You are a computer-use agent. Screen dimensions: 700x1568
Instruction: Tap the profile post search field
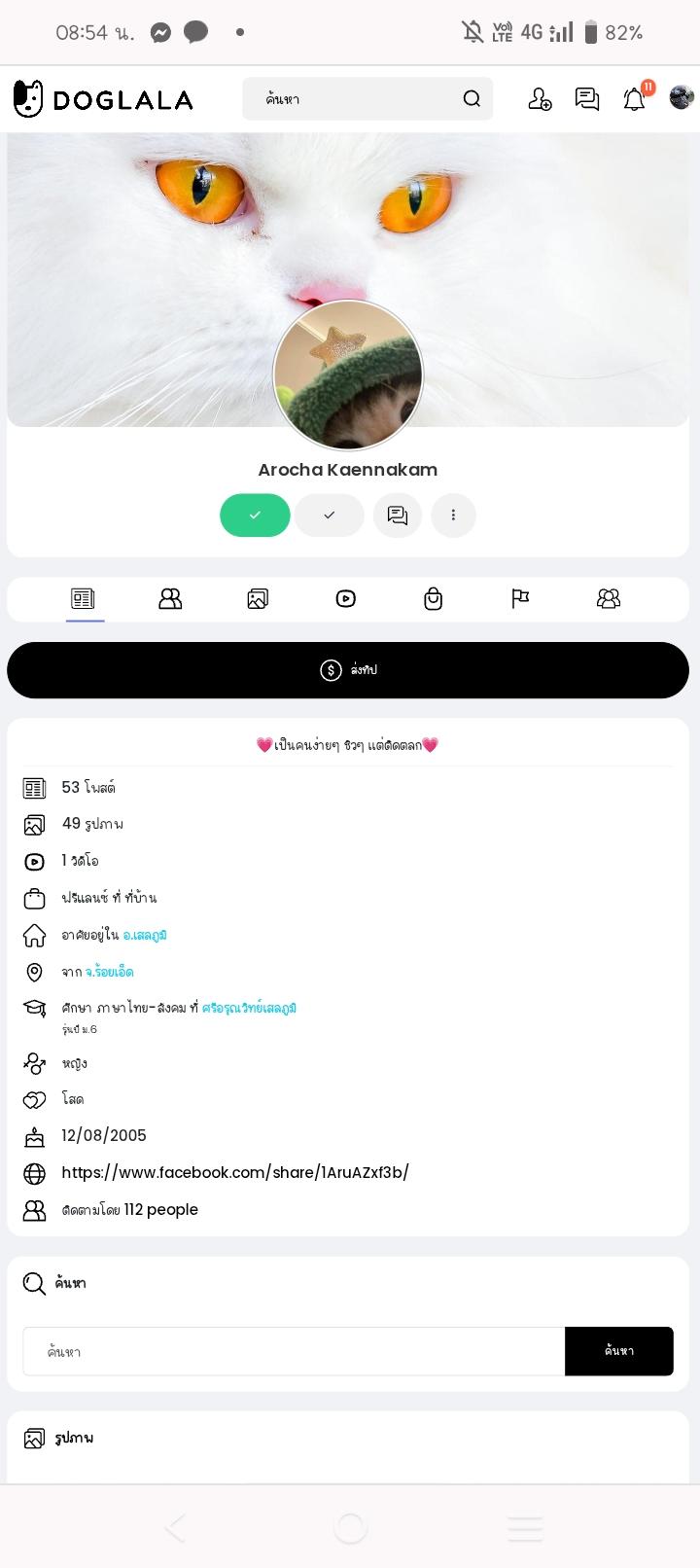[294, 1351]
